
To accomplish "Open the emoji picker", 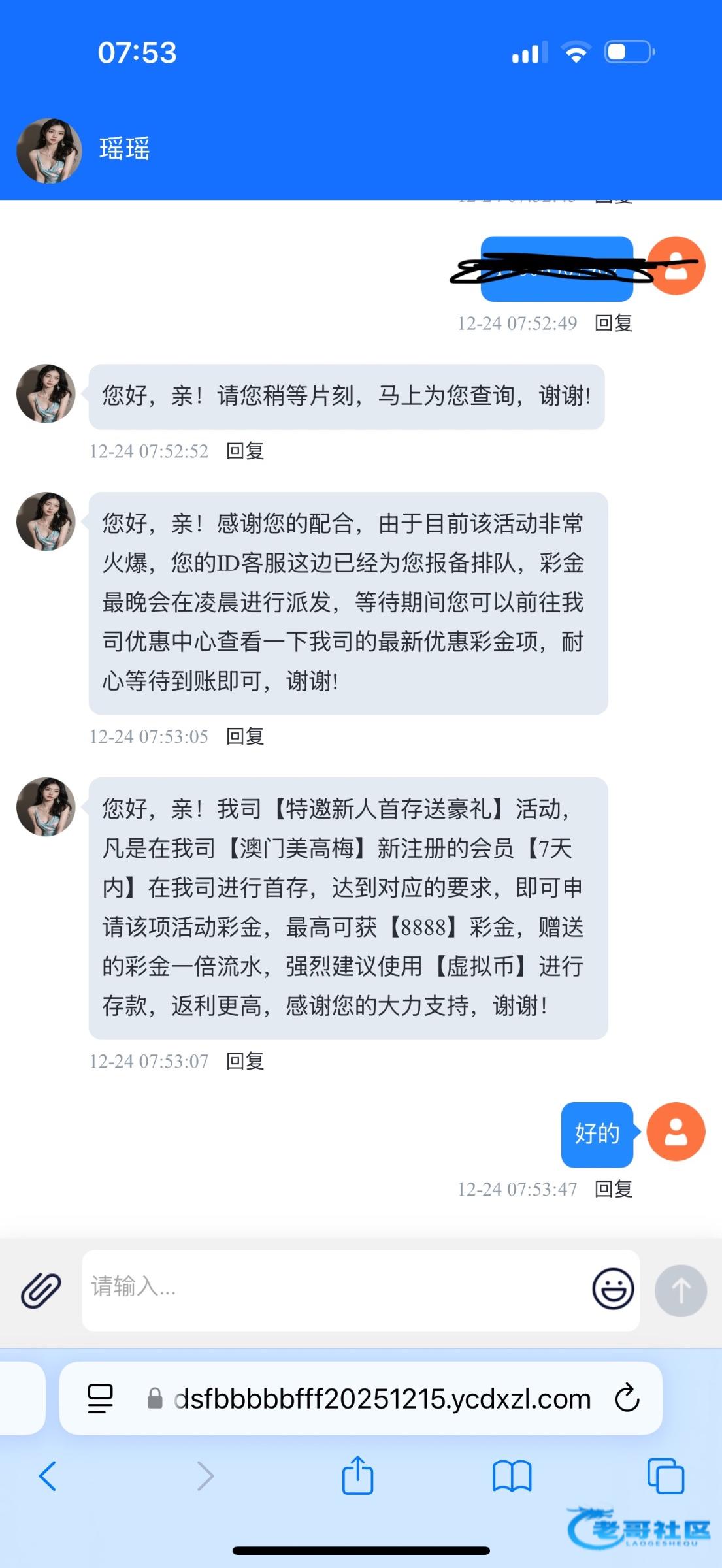I will (612, 1289).
